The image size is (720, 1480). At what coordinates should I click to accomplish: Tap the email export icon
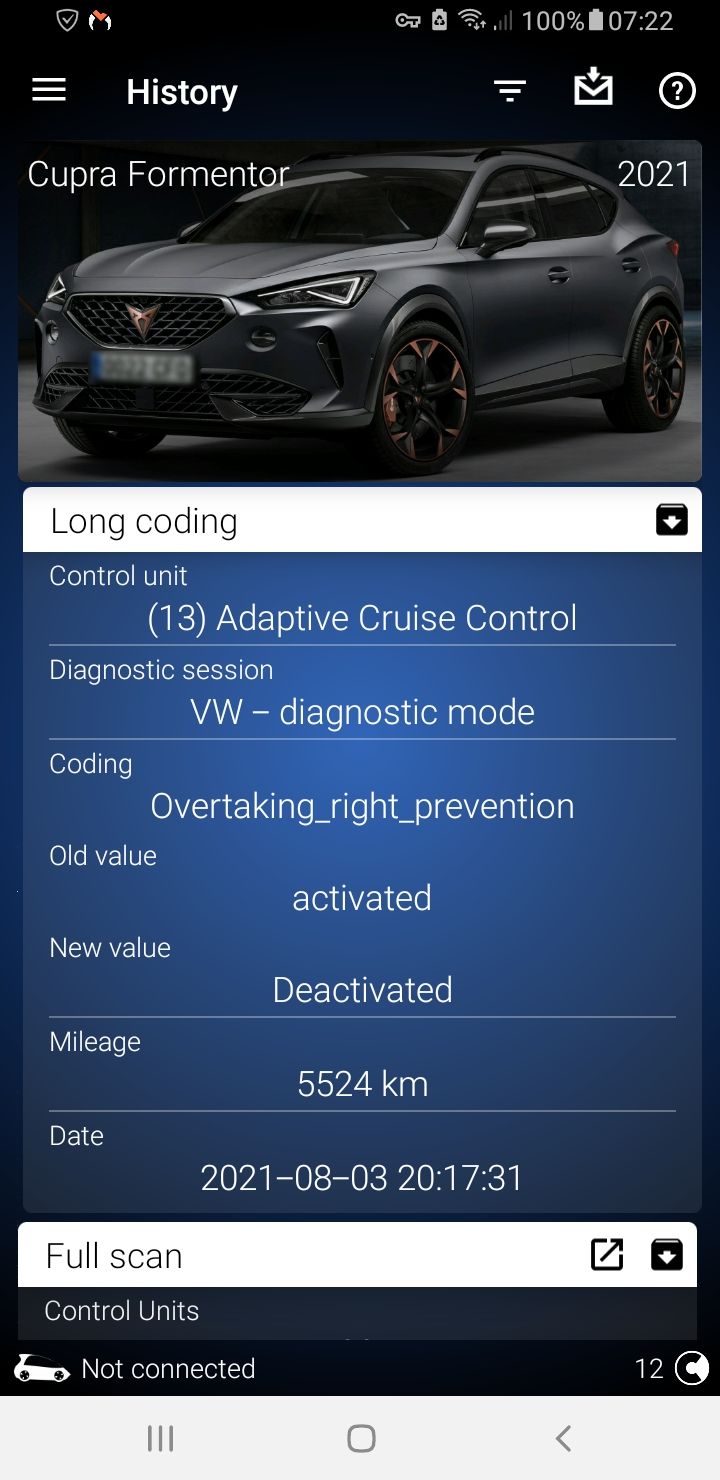[x=593, y=88]
